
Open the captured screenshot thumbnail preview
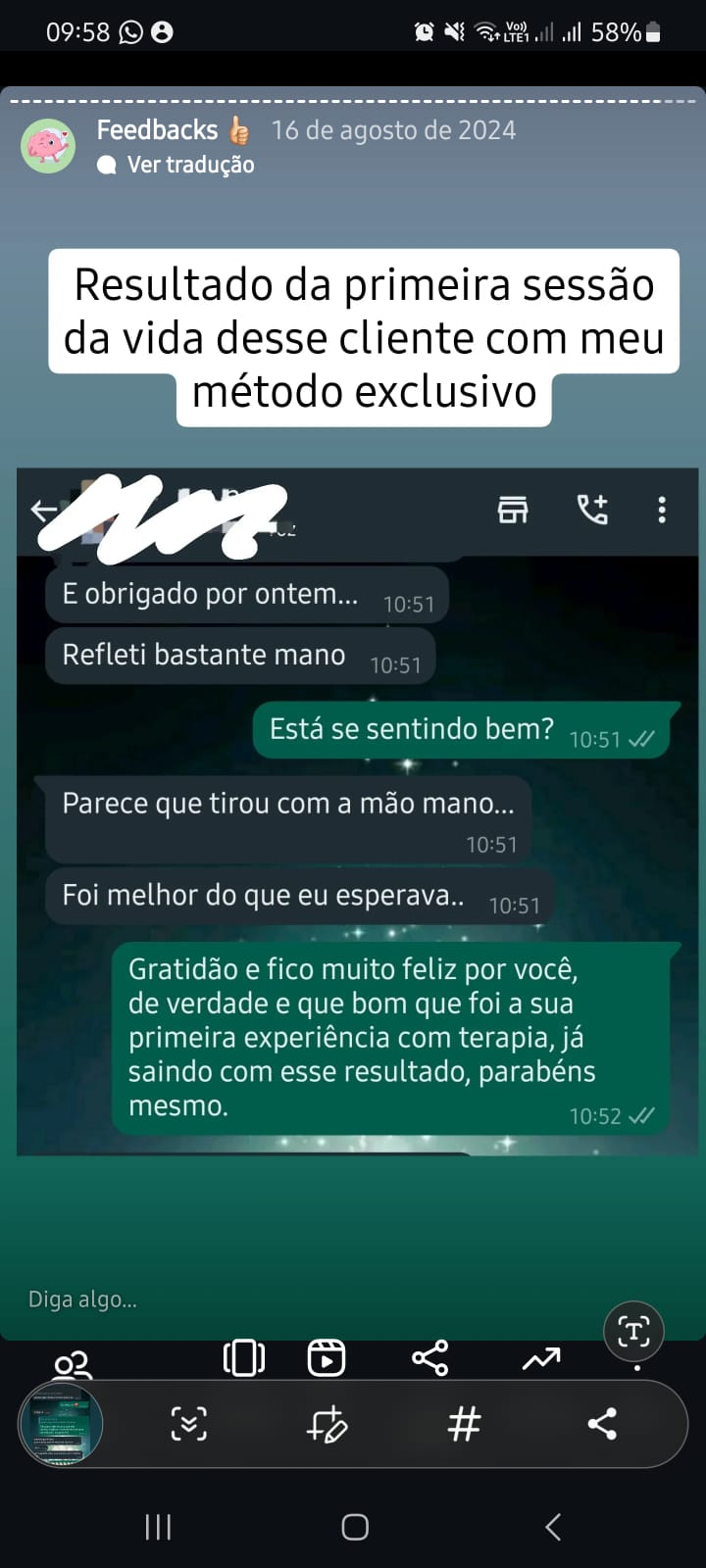[x=61, y=1425]
